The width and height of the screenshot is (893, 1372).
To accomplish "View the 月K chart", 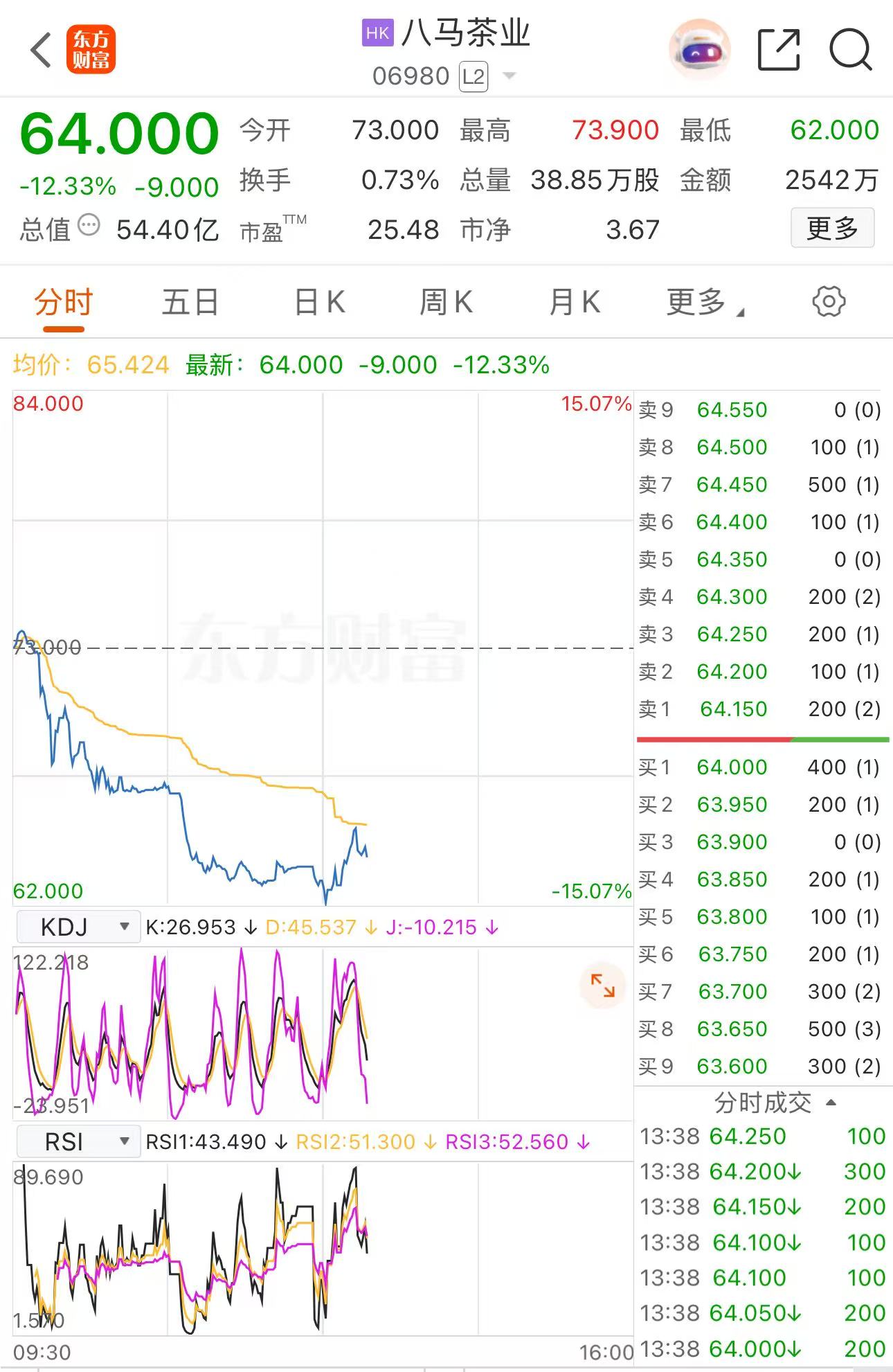I will tap(575, 303).
